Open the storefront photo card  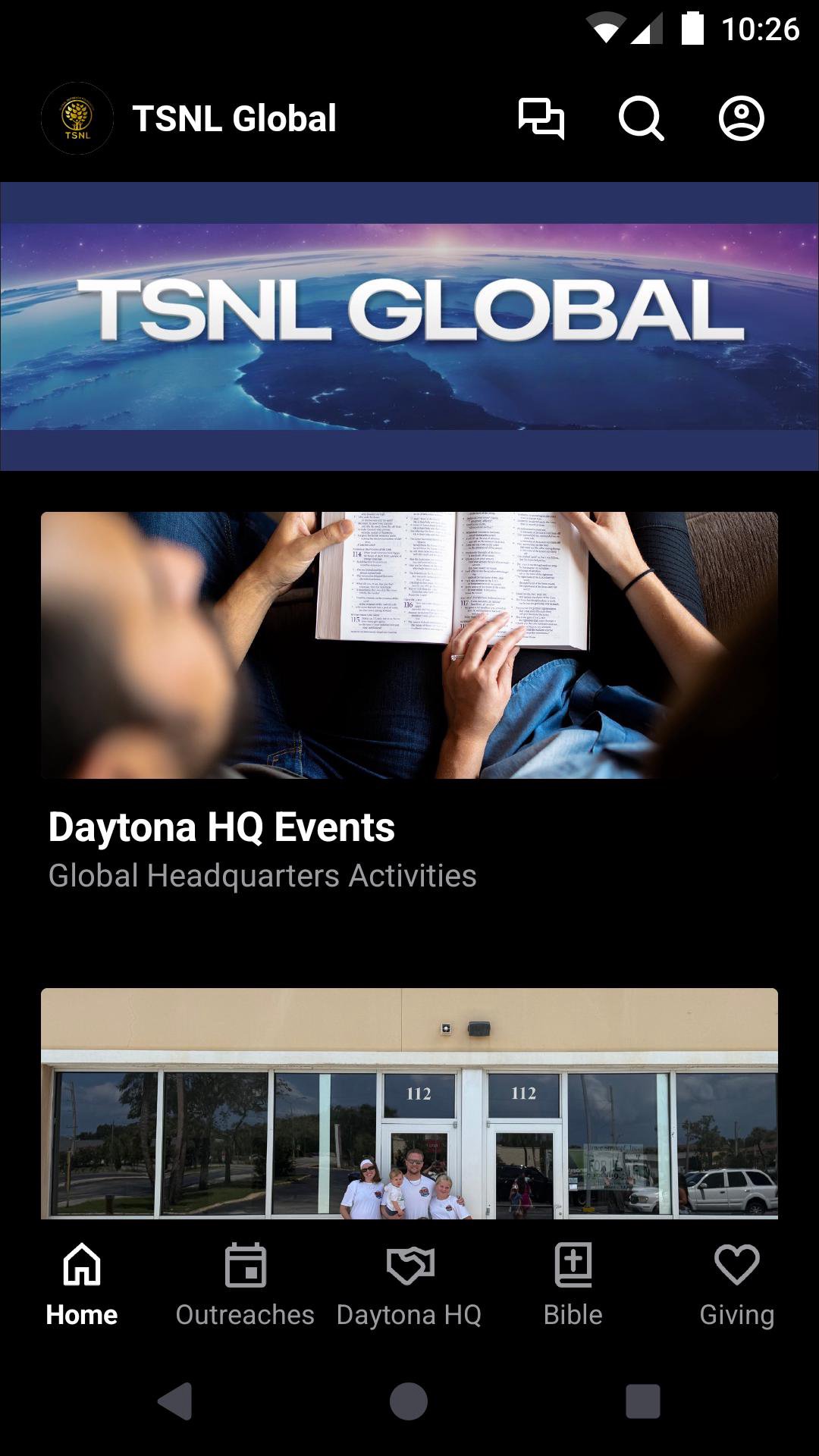click(x=409, y=1103)
